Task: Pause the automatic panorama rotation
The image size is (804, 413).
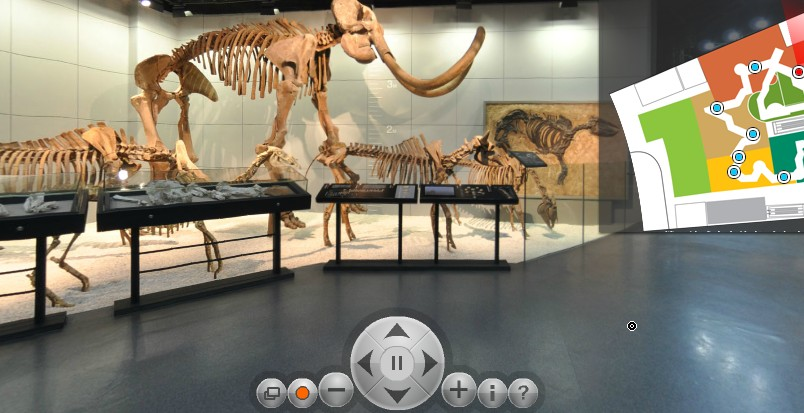Action: [x=397, y=362]
